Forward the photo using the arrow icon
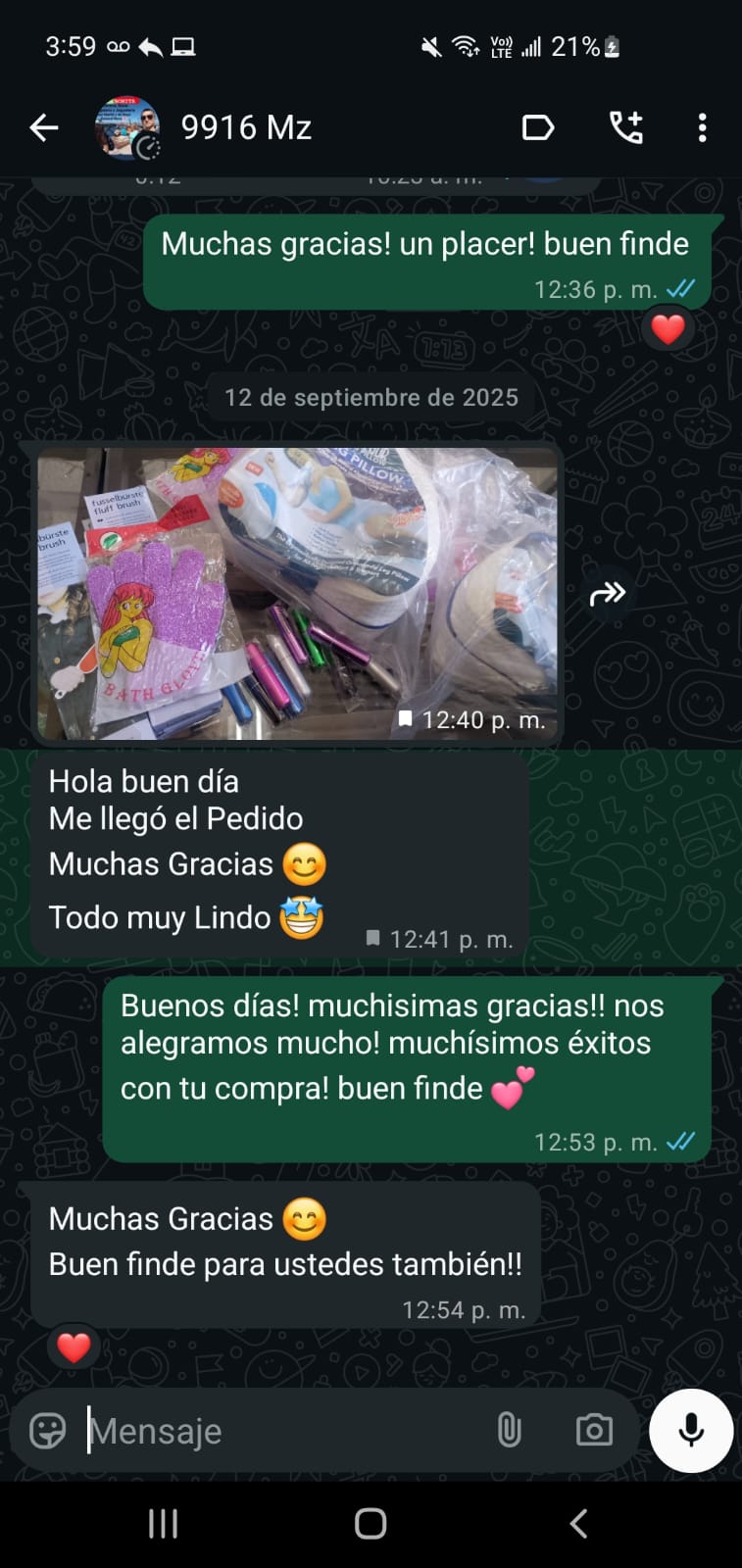The image size is (742, 1568). (608, 593)
